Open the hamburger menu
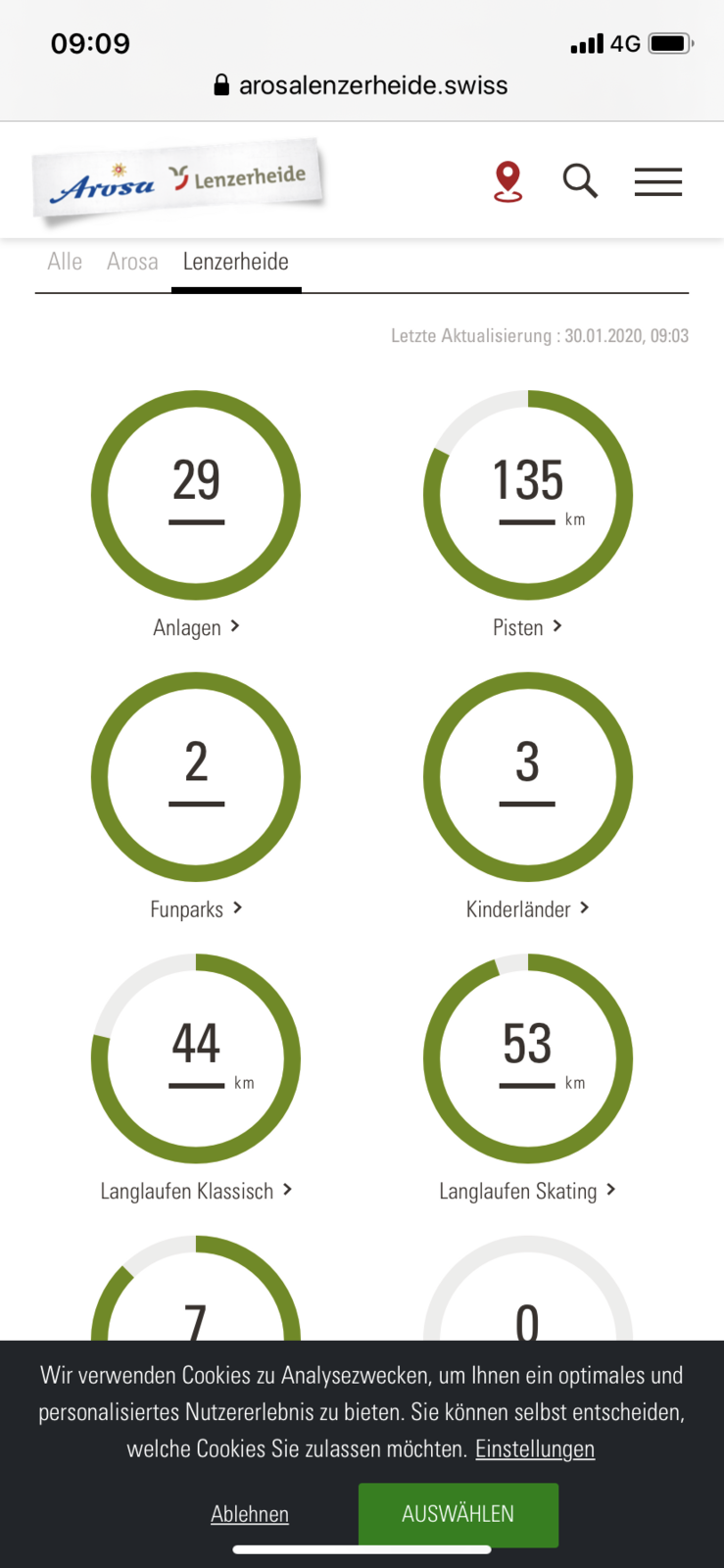 (657, 181)
